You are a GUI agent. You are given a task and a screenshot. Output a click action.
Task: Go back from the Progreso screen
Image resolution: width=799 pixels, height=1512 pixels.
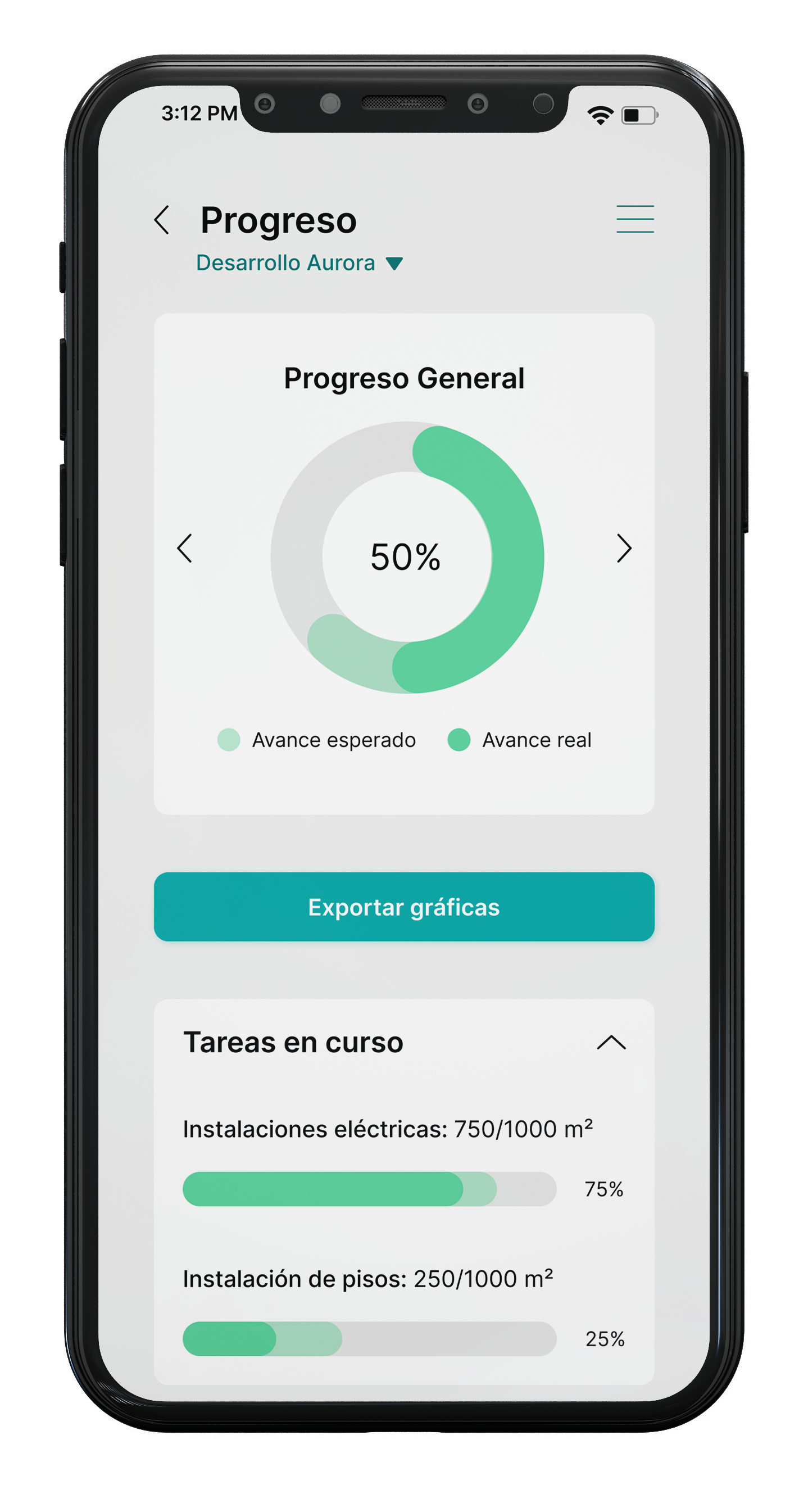coord(162,220)
